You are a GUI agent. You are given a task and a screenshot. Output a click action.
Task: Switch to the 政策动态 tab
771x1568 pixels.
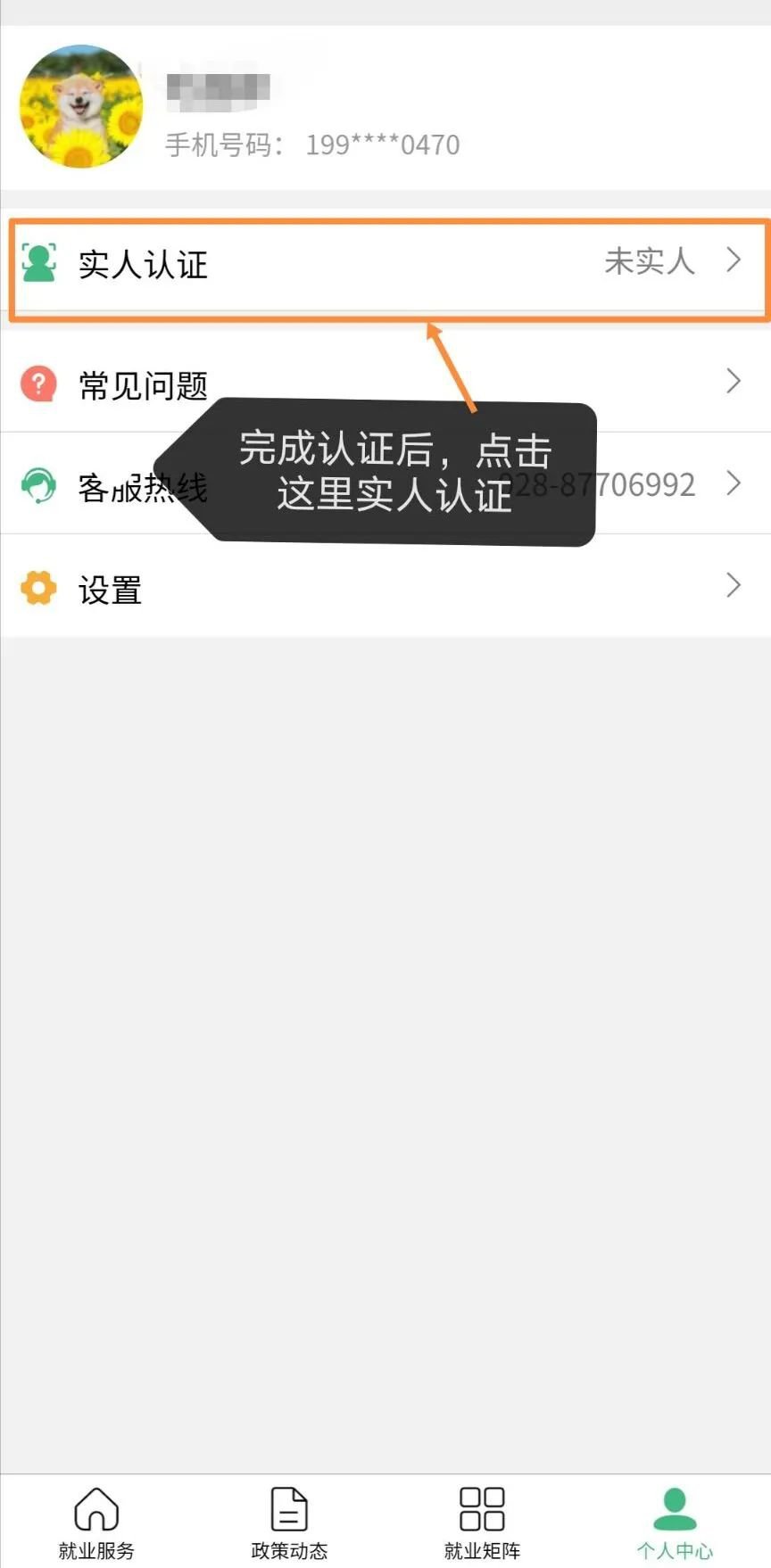coord(289,1522)
